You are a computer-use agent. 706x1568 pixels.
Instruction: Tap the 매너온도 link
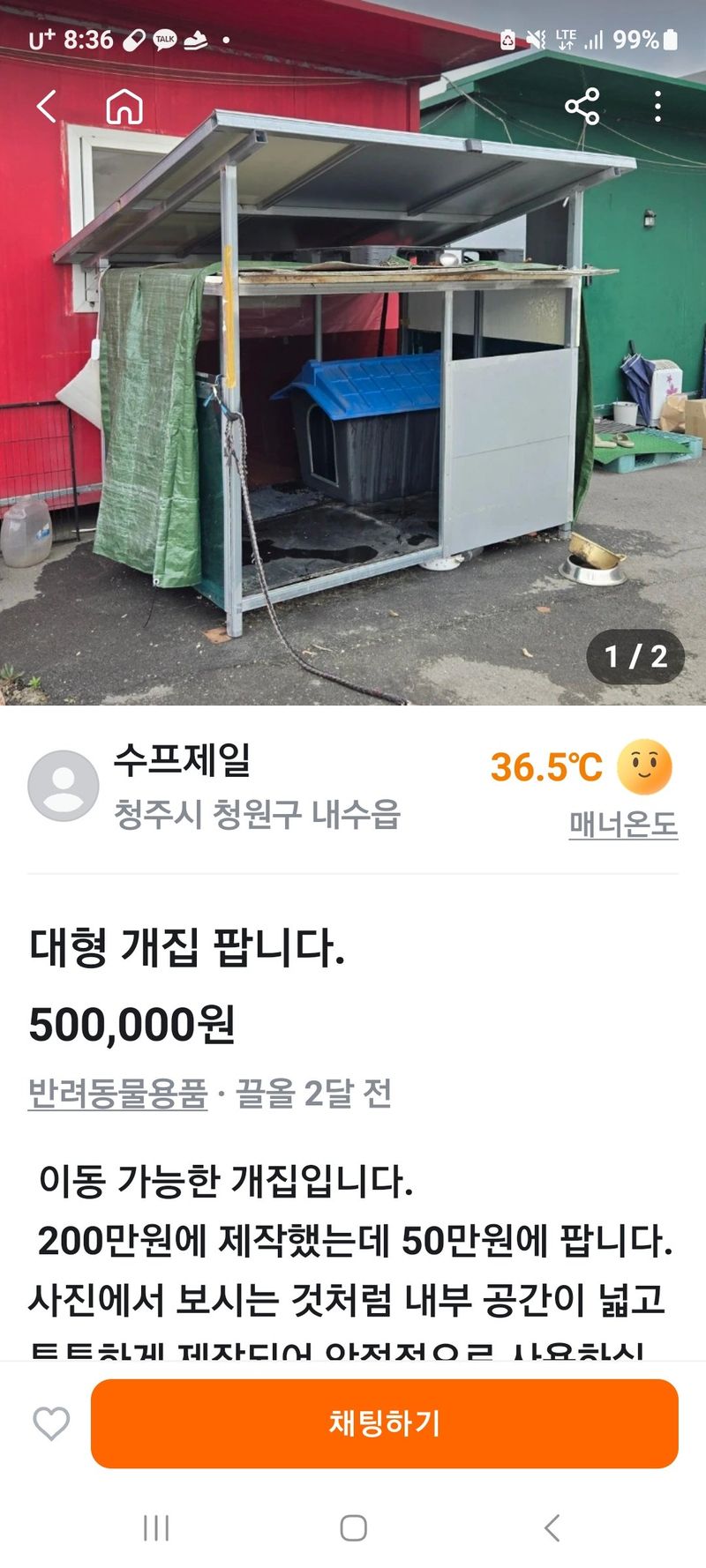click(x=623, y=825)
